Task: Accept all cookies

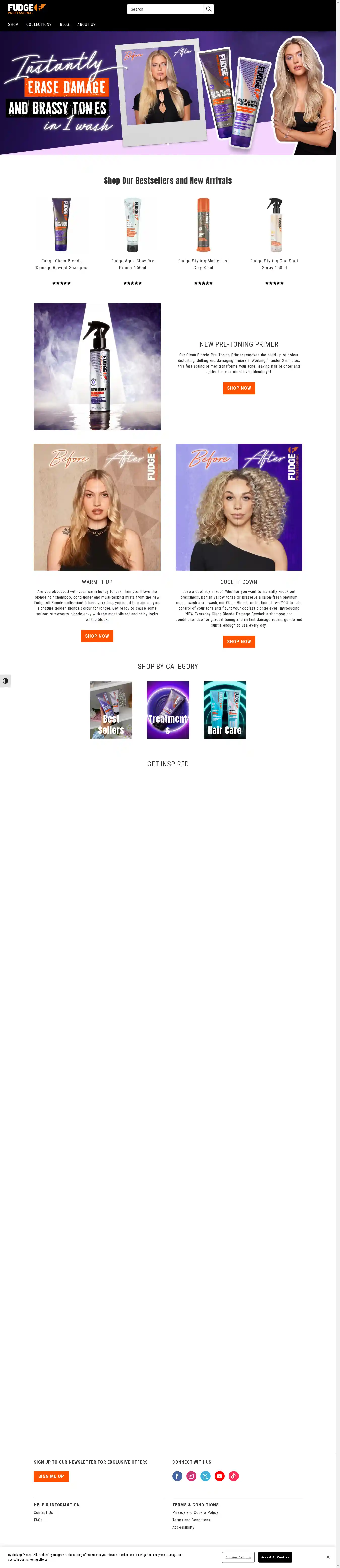Action: click(x=275, y=1557)
